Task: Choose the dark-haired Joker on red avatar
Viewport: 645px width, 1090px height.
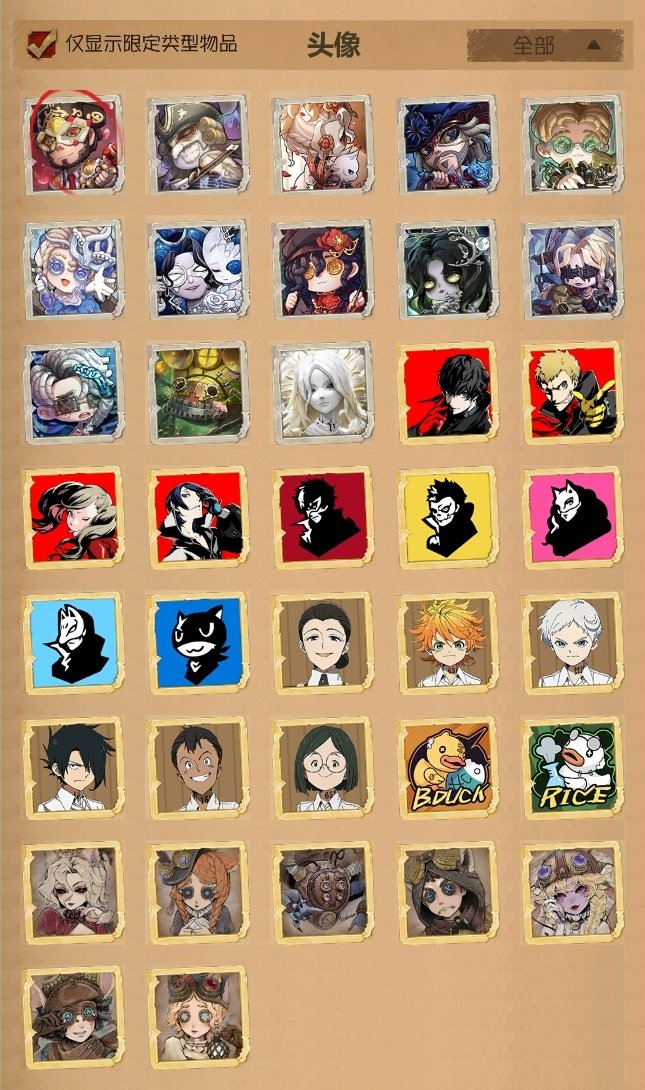Action: [x=449, y=393]
